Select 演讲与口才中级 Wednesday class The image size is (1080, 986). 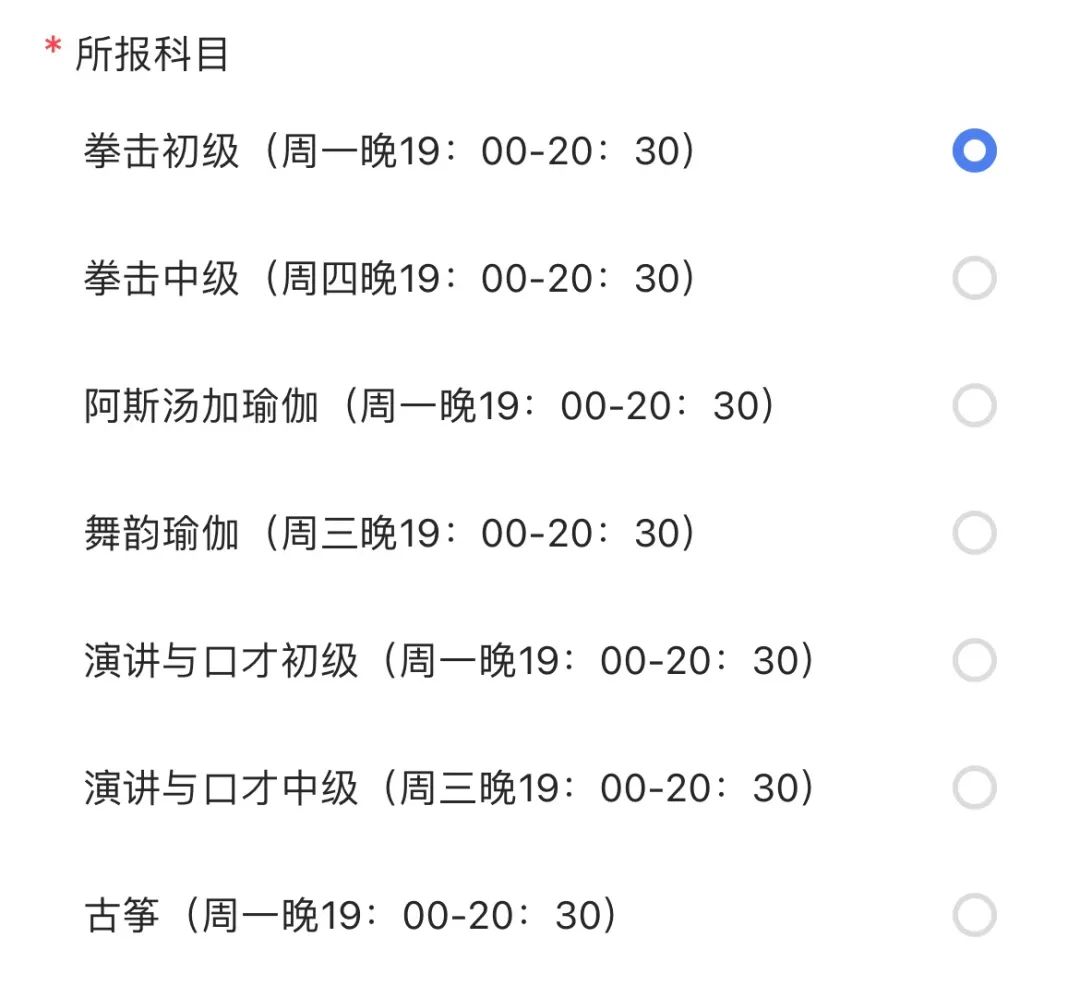point(974,788)
